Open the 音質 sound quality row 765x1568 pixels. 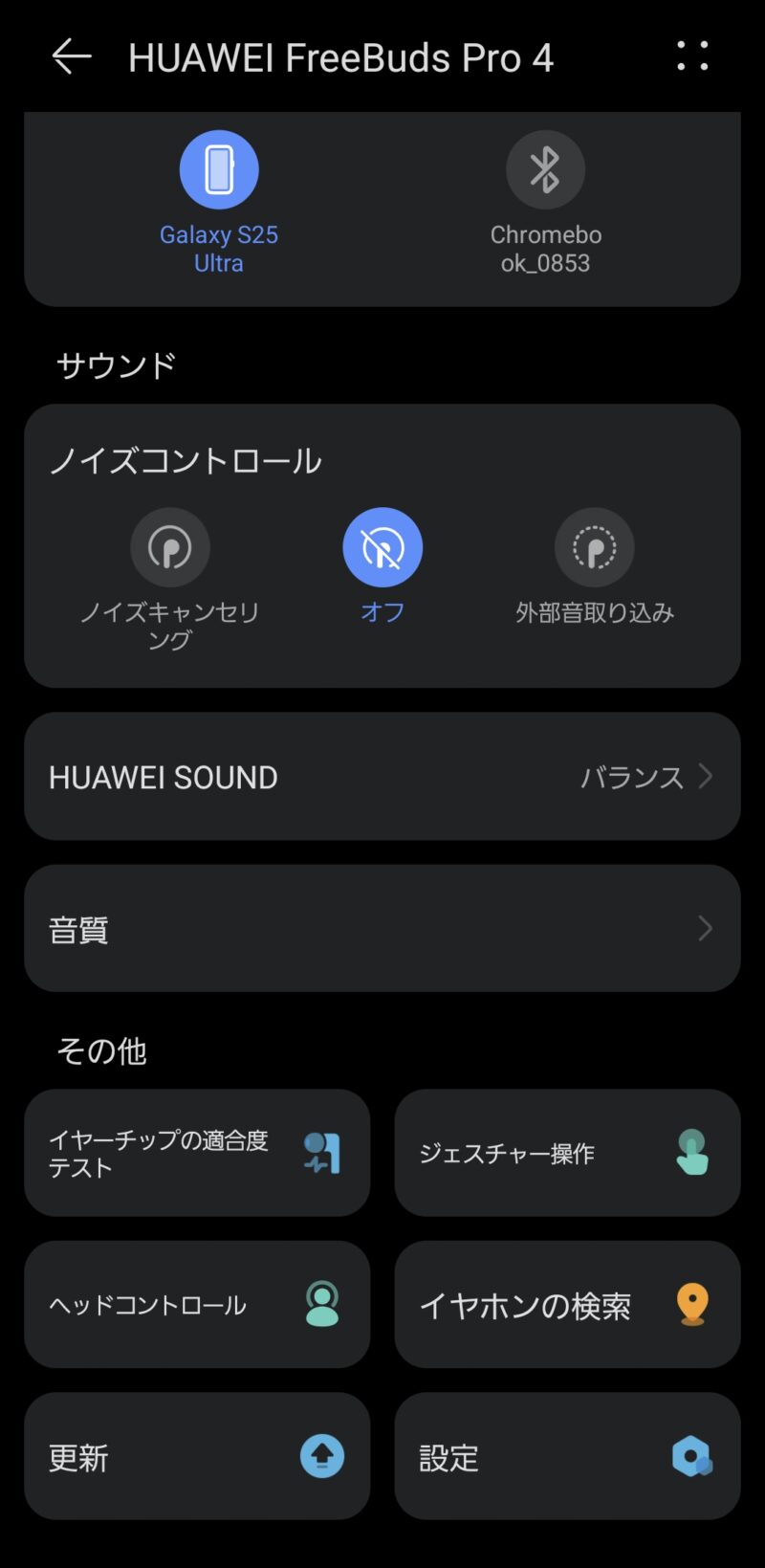(x=382, y=928)
